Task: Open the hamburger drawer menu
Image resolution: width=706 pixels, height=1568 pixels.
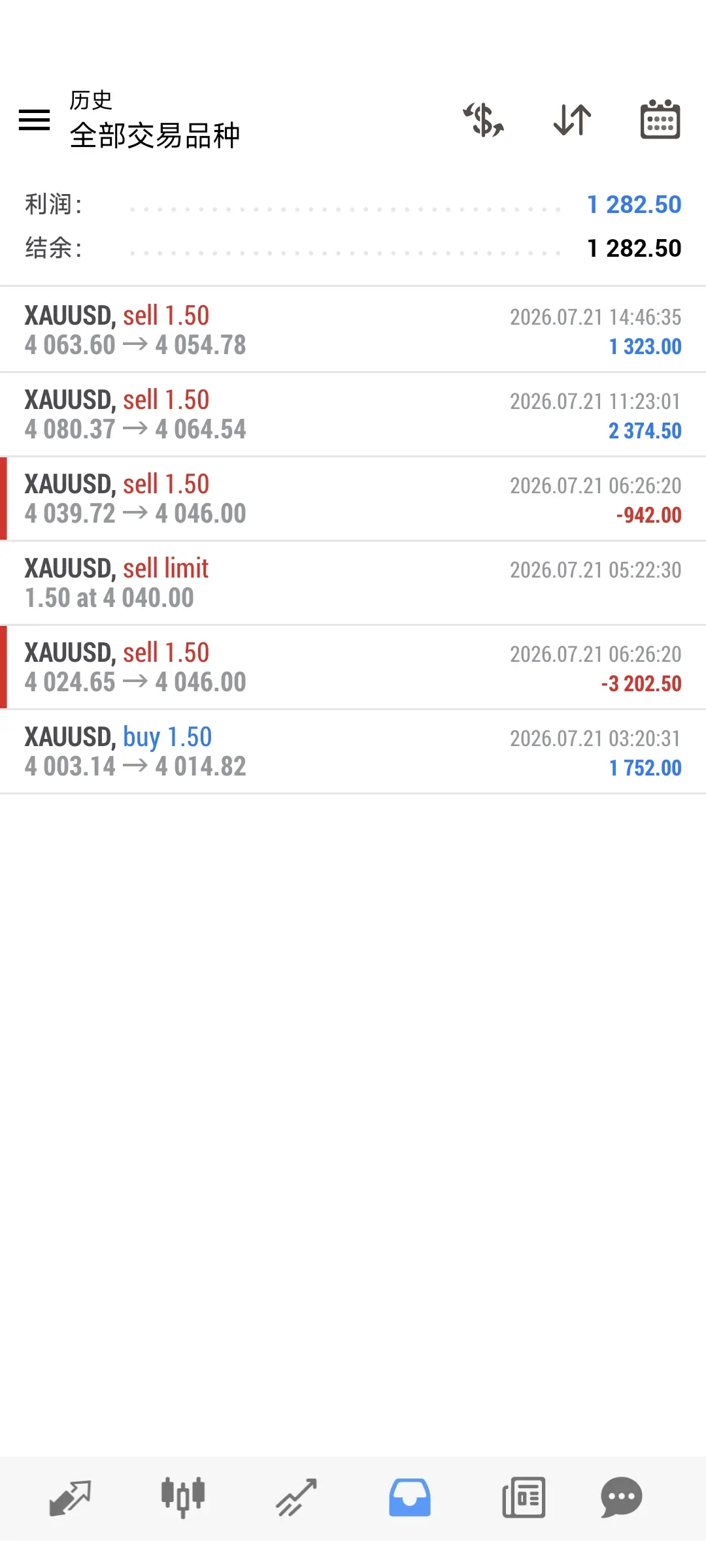Action: click(x=35, y=120)
